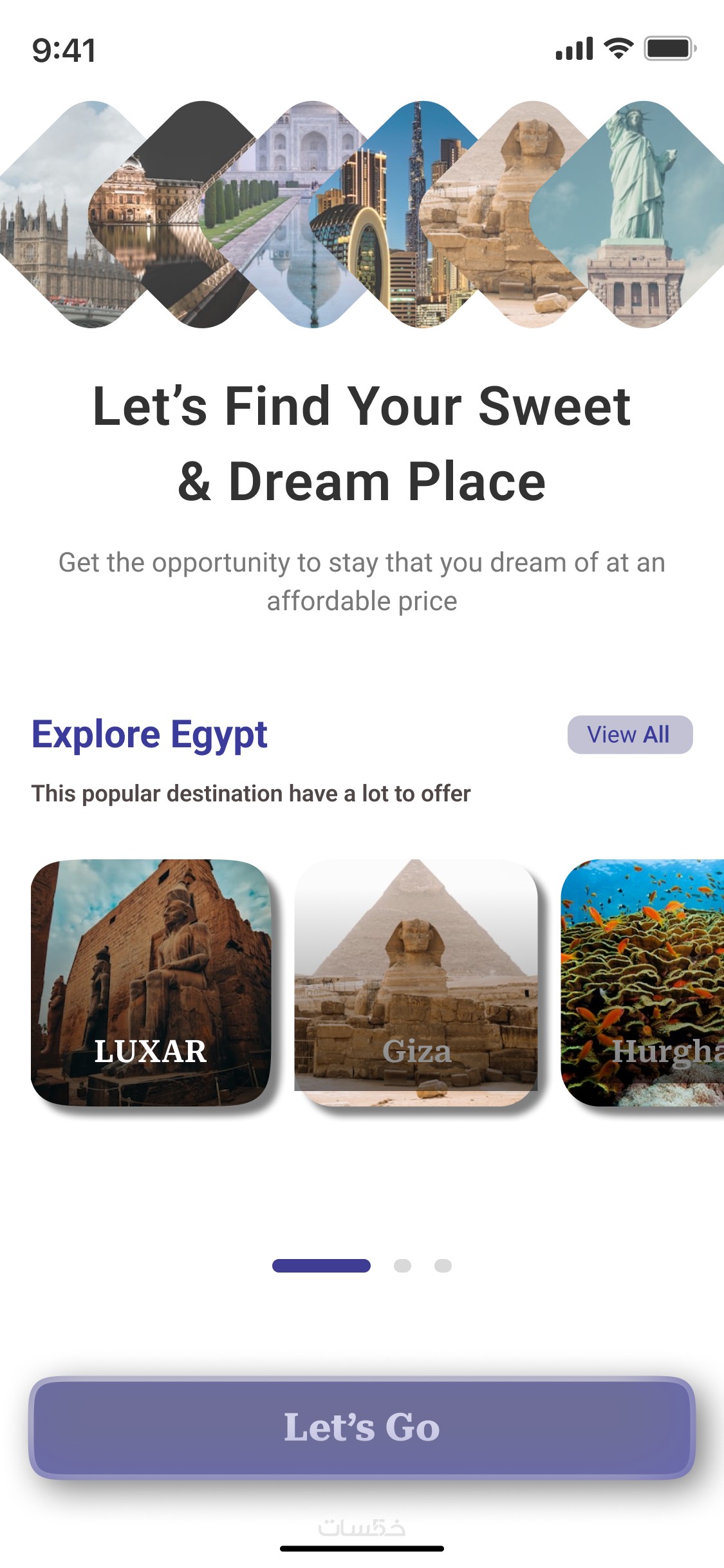
Task: Open the Giza destination card
Action: tap(416, 982)
